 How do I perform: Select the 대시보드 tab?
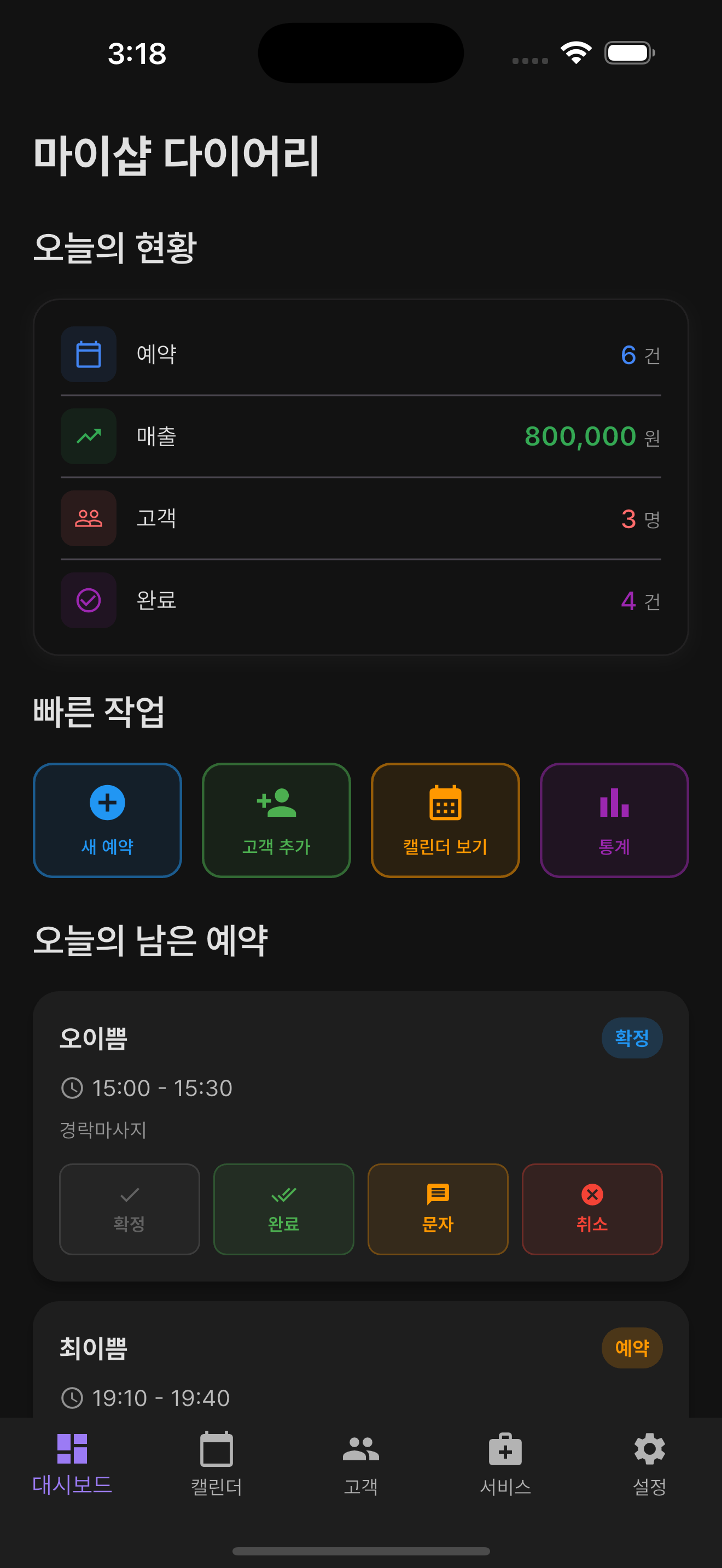click(72, 1464)
